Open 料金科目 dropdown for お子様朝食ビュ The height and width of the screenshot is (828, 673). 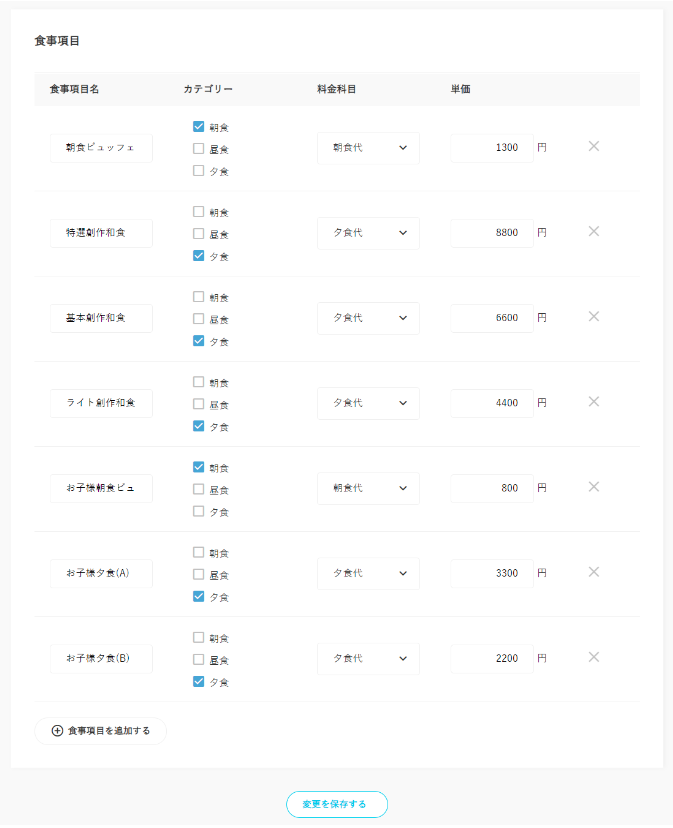368,488
